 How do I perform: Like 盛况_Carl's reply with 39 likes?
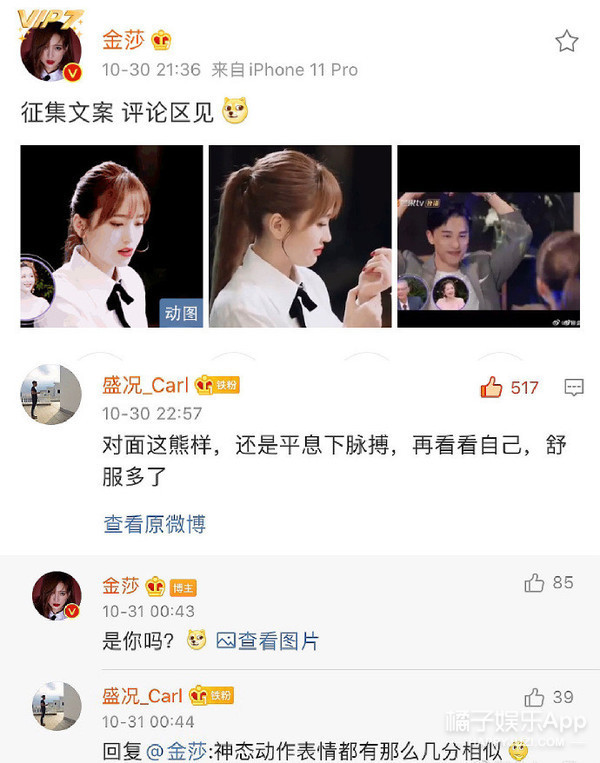coord(535,697)
